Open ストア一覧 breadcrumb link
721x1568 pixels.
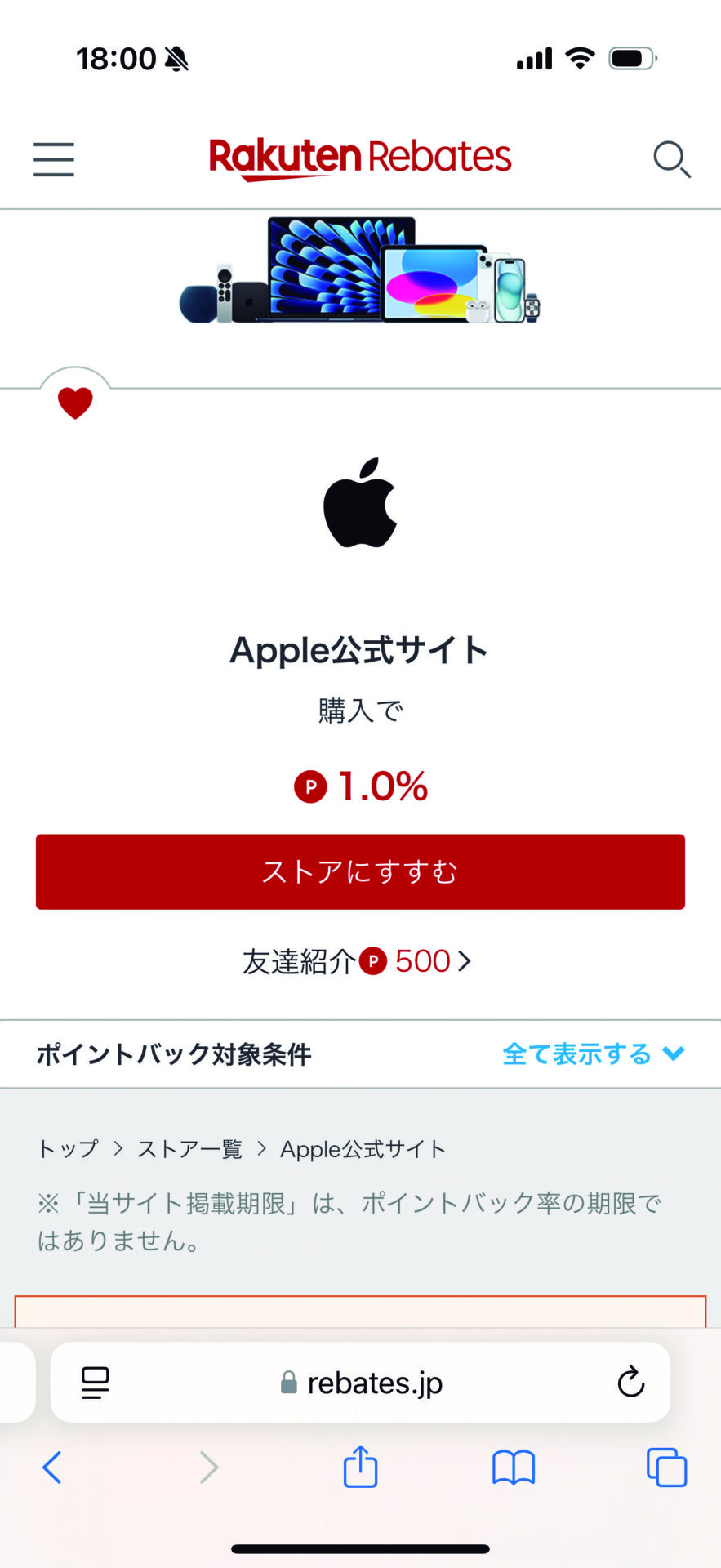[189, 1149]
